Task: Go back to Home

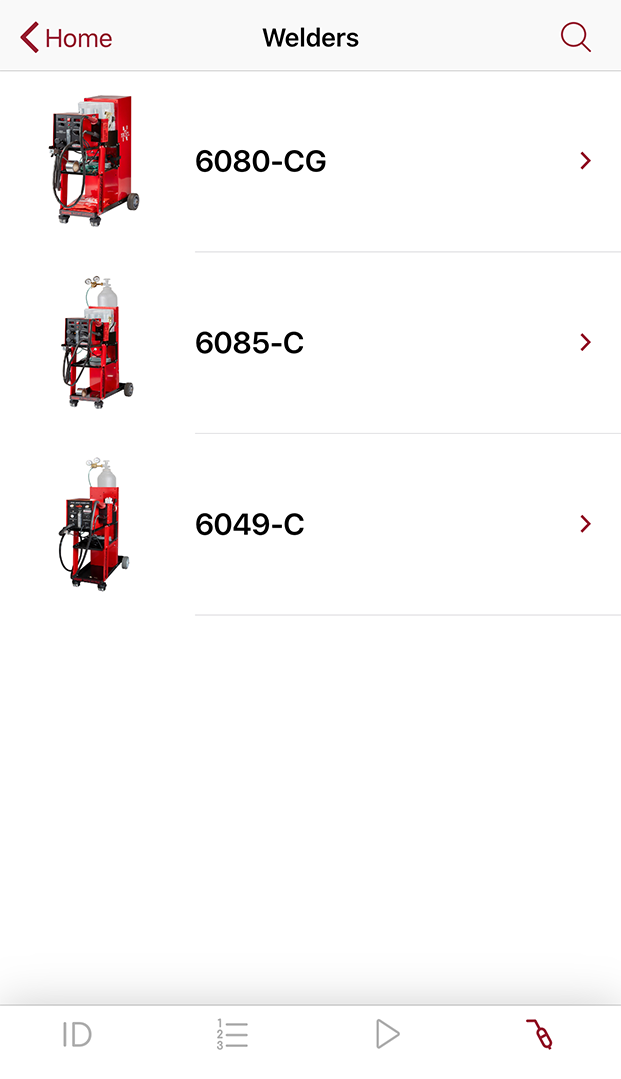Action: coord(66,38)
